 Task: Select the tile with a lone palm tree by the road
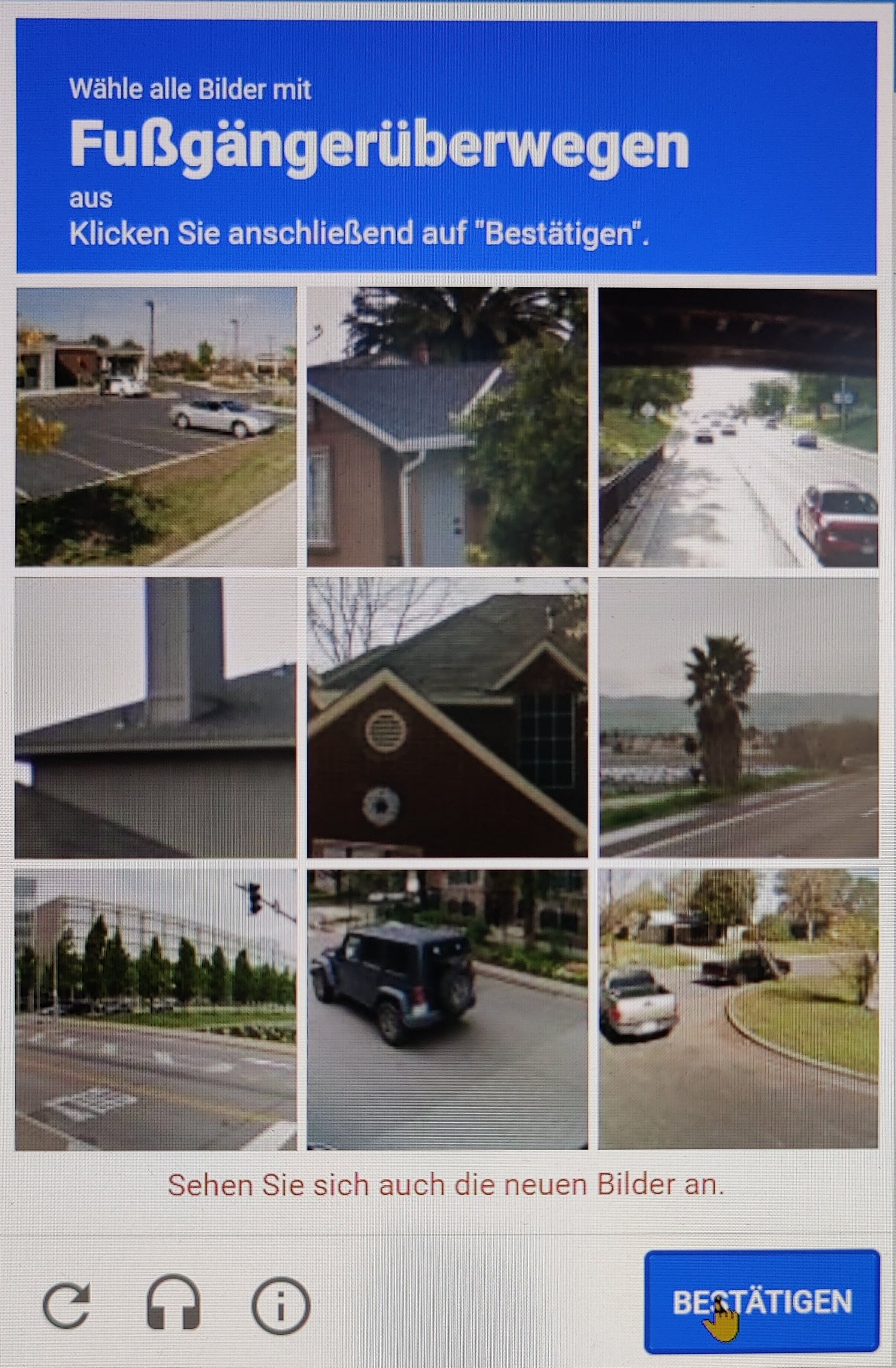coord(738,718)
